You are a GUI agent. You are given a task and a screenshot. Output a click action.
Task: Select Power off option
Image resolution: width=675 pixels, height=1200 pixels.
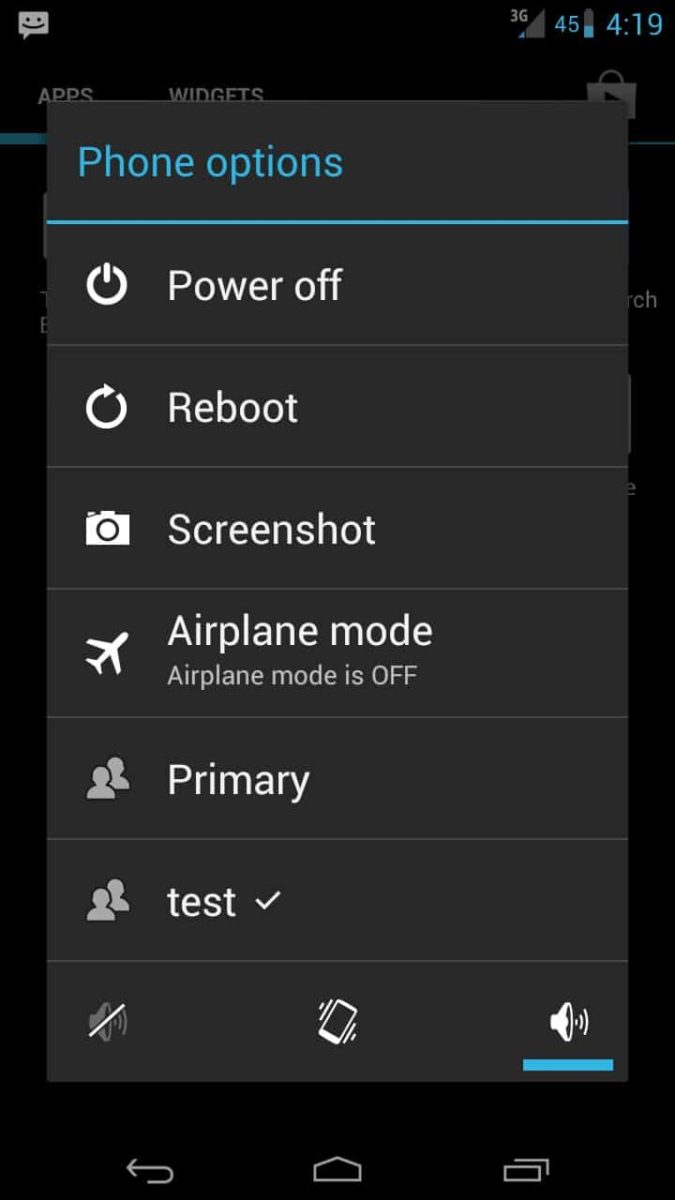pos(336,286)
